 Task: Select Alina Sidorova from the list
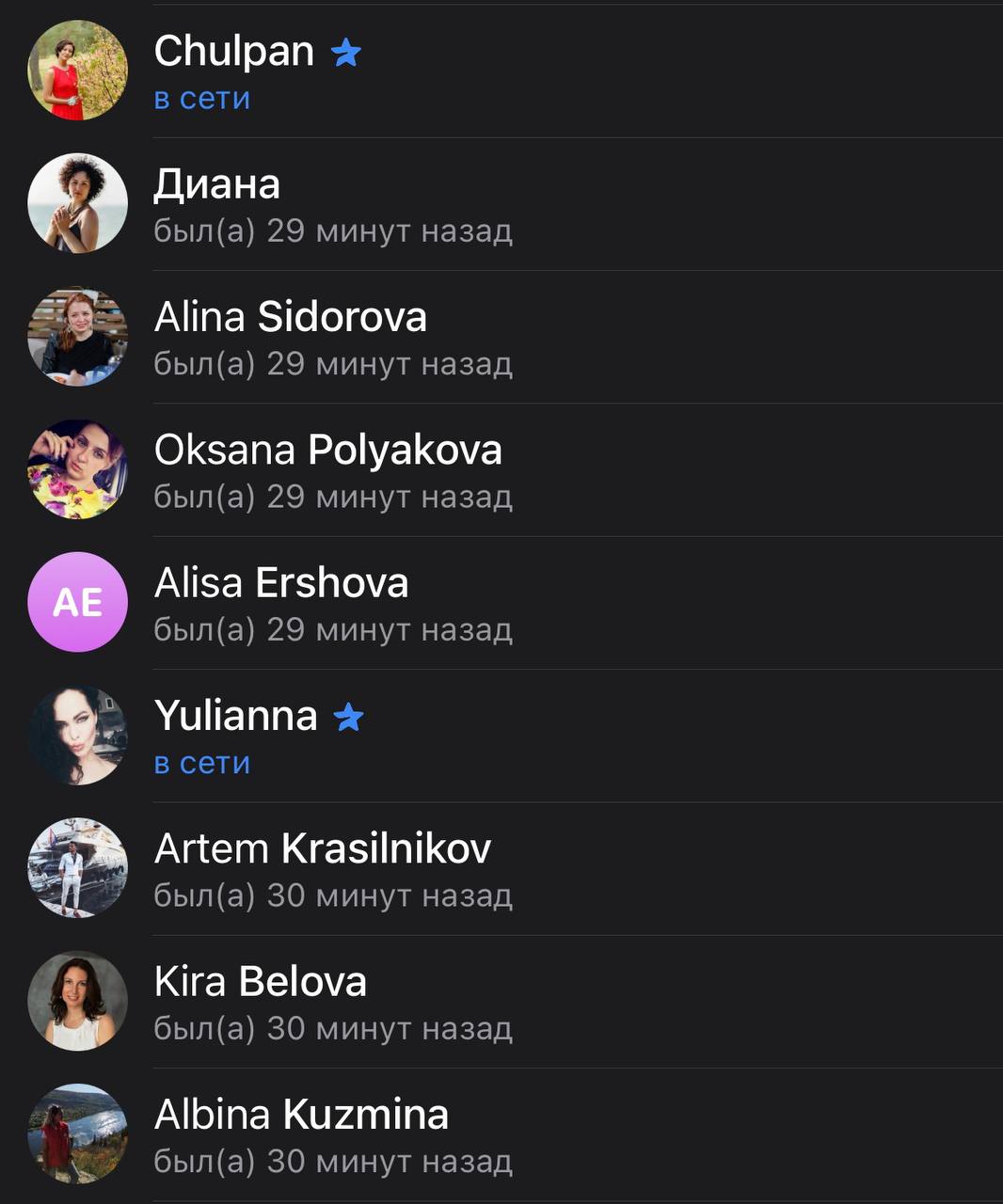pyautogui.click(x=501, y=337)
